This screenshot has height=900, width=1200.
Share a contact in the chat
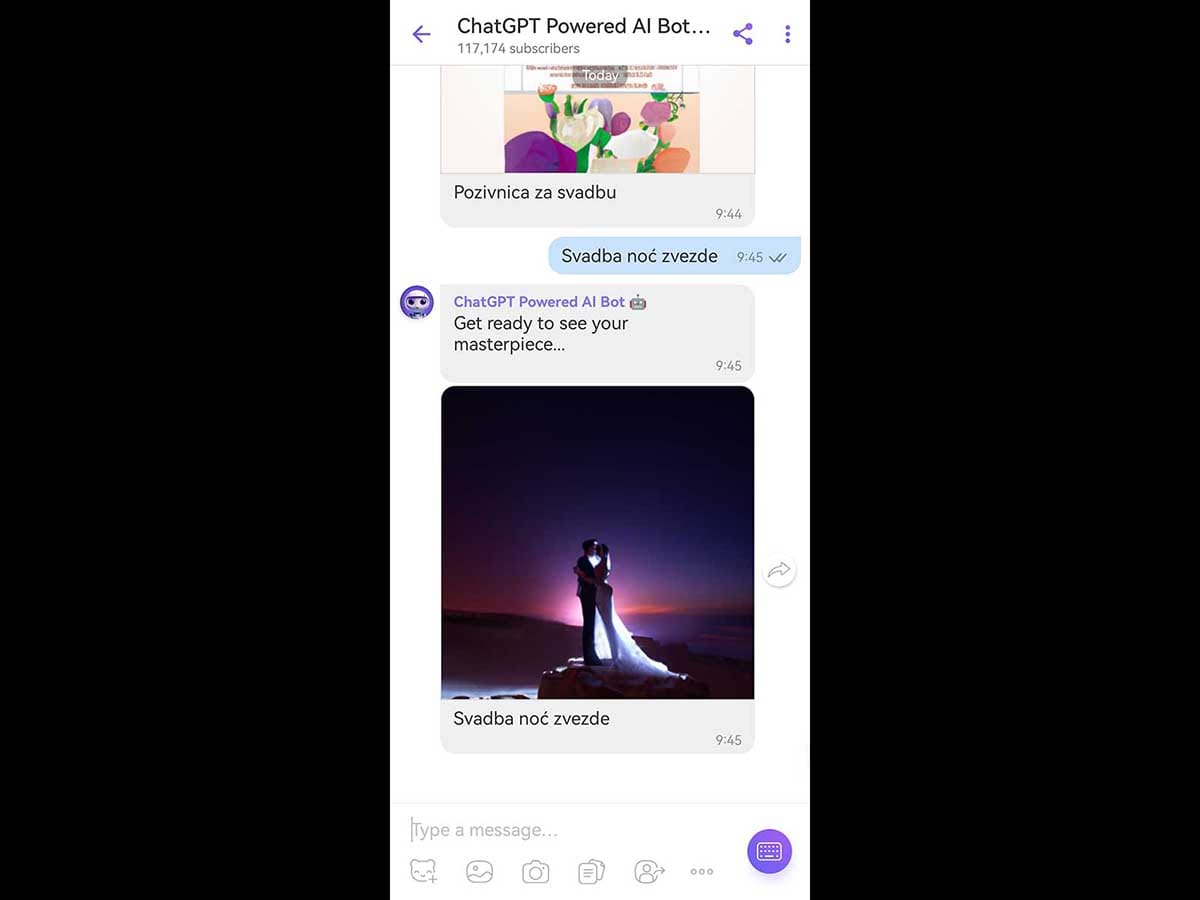pyautogui.click(x=649, y=872)
